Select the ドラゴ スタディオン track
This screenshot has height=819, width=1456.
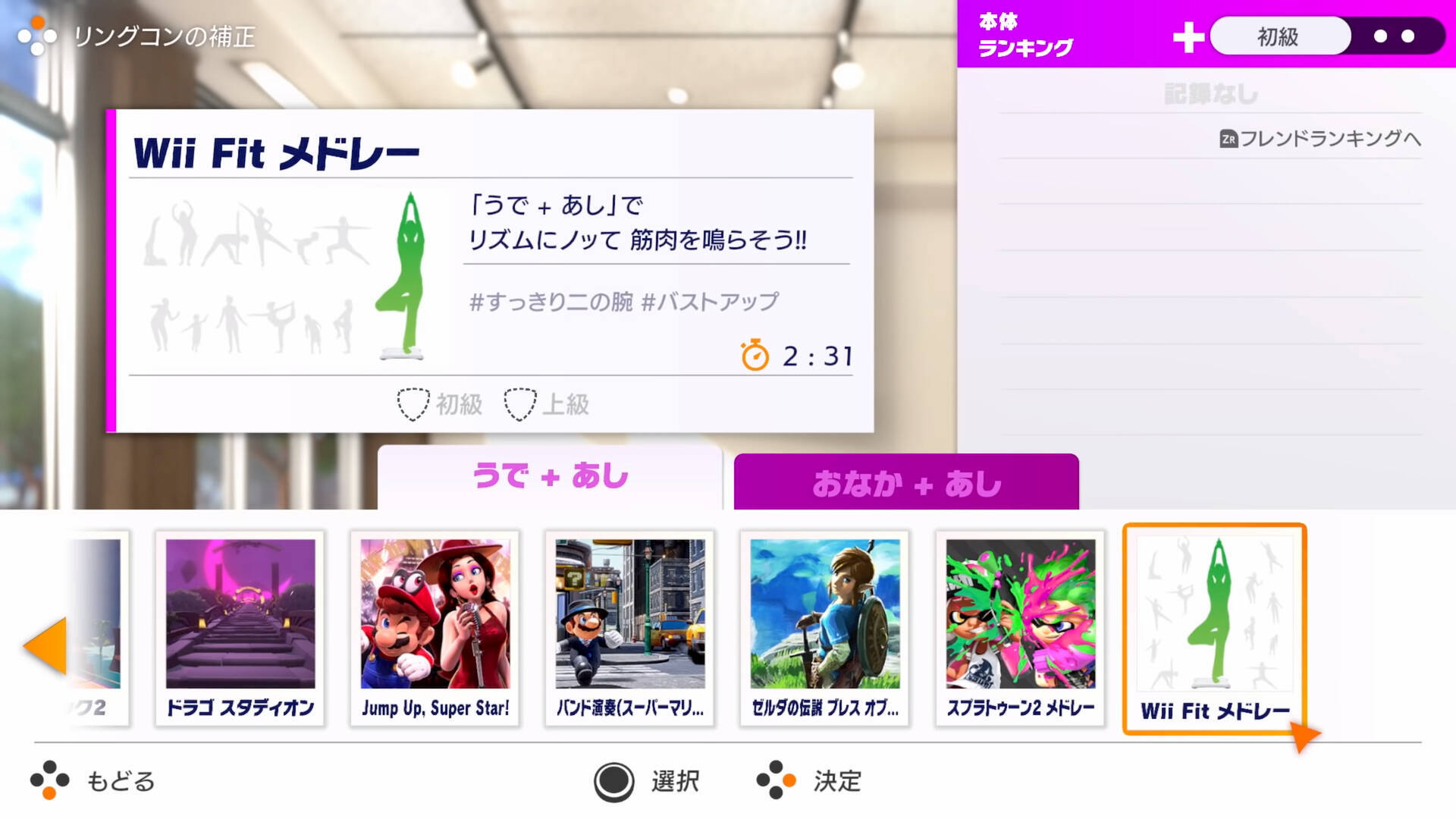tap(240, 628)
